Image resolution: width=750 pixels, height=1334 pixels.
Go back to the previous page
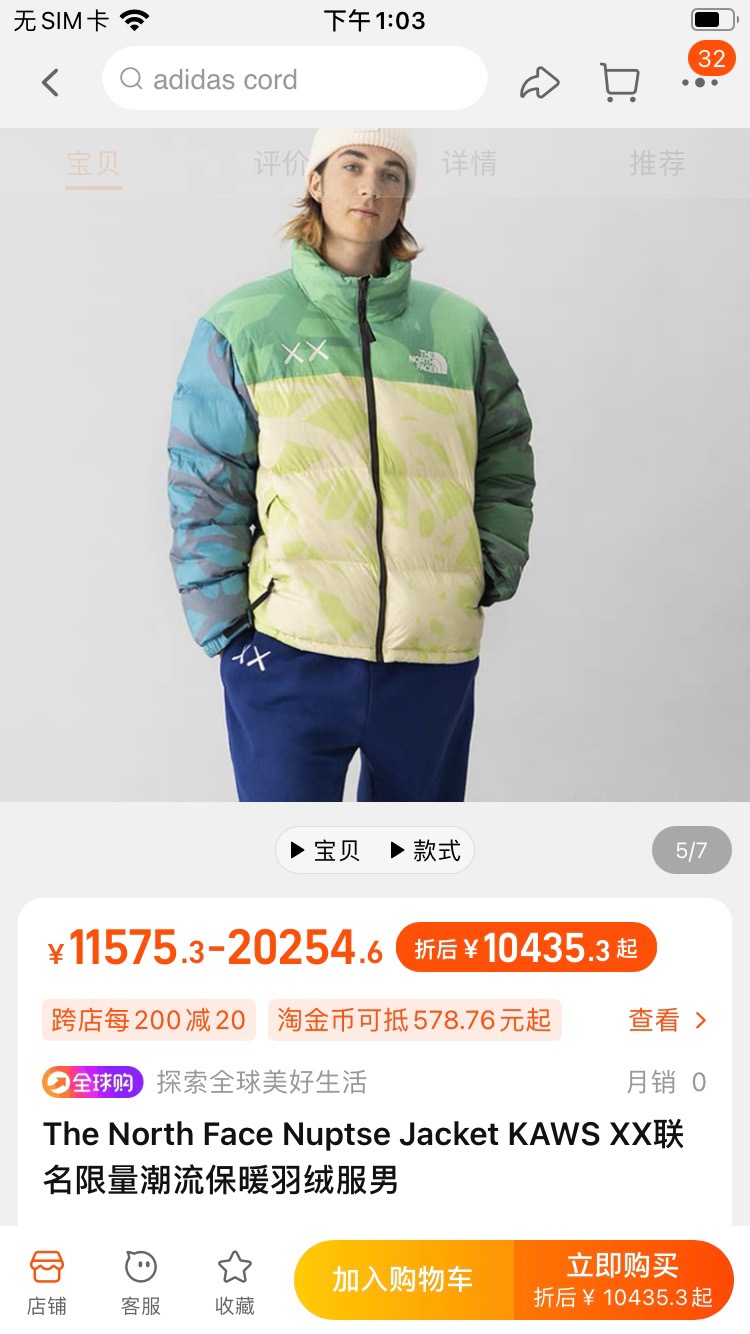(x=51, y=82)
